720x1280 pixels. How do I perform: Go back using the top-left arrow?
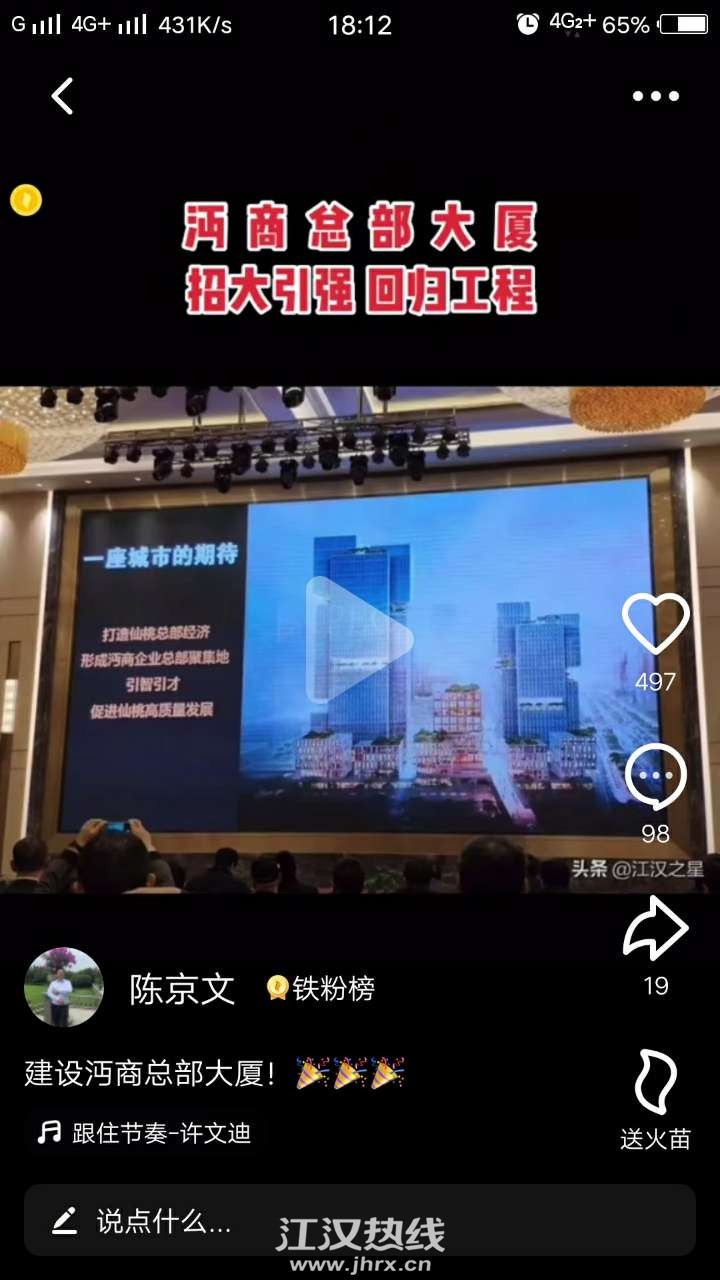pyautogui.click(x=62, y=96)
